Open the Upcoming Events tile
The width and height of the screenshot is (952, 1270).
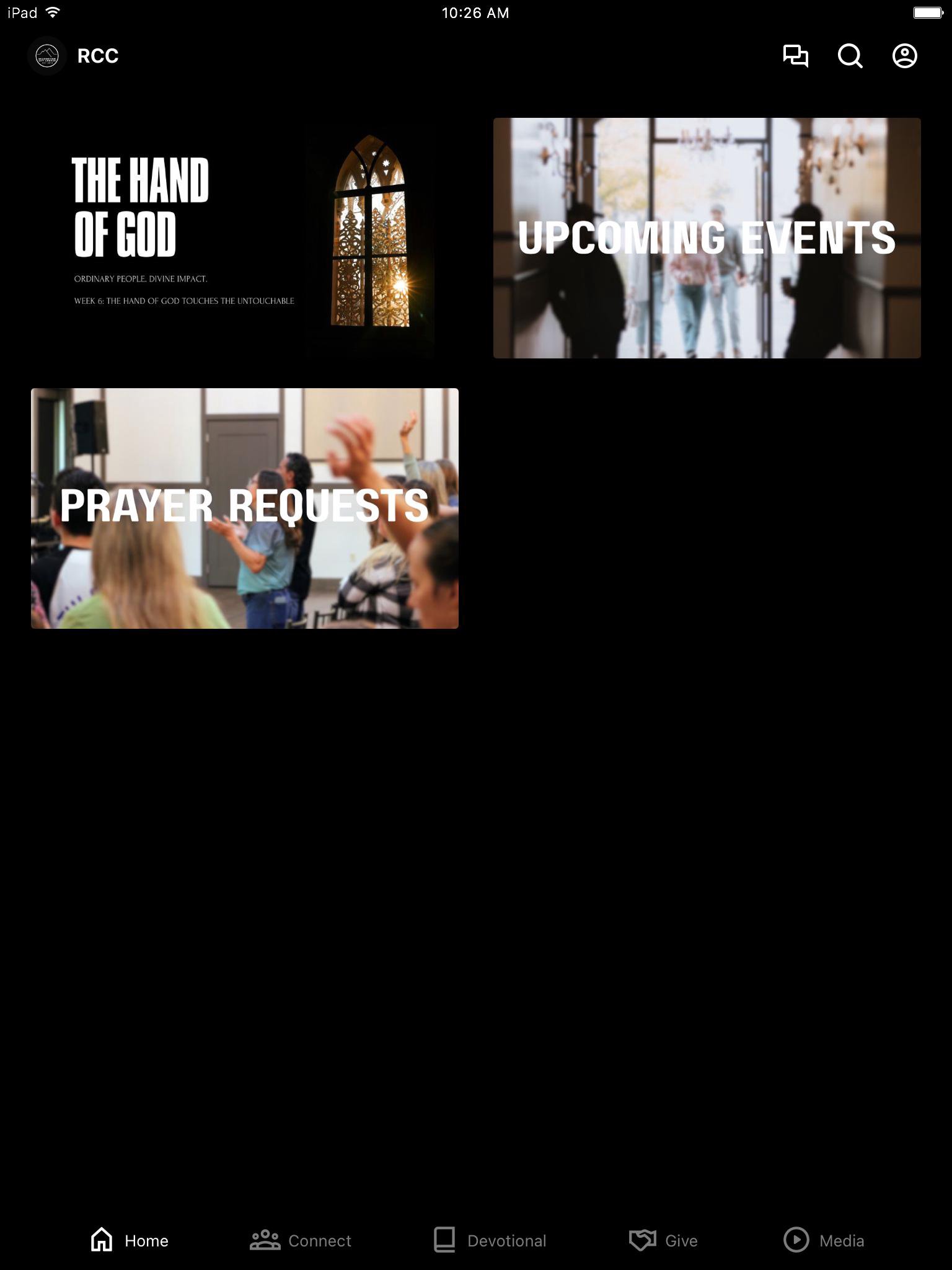coord(707,238)
